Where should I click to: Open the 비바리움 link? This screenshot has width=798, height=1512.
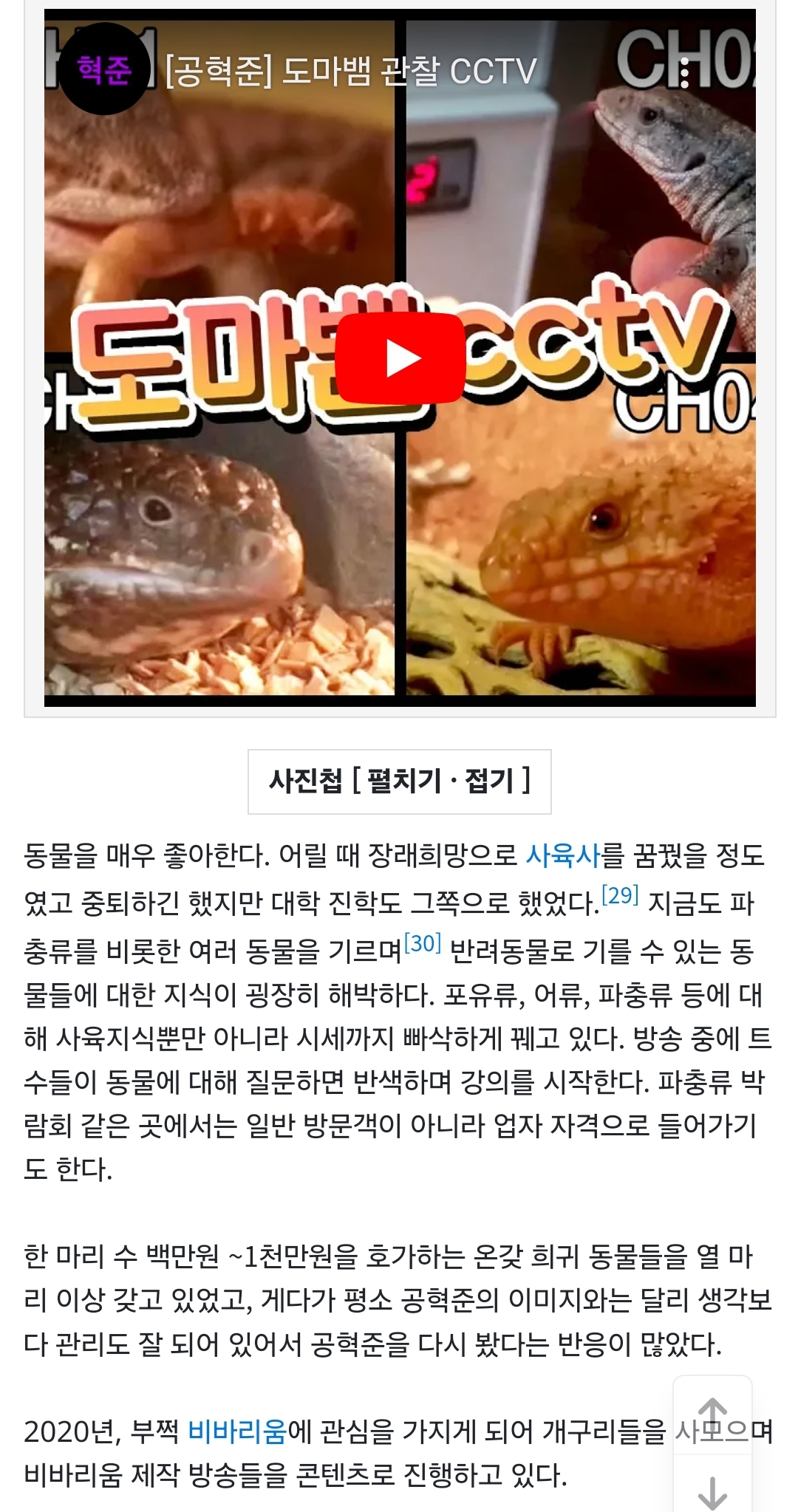click(x=237, y=1431)
